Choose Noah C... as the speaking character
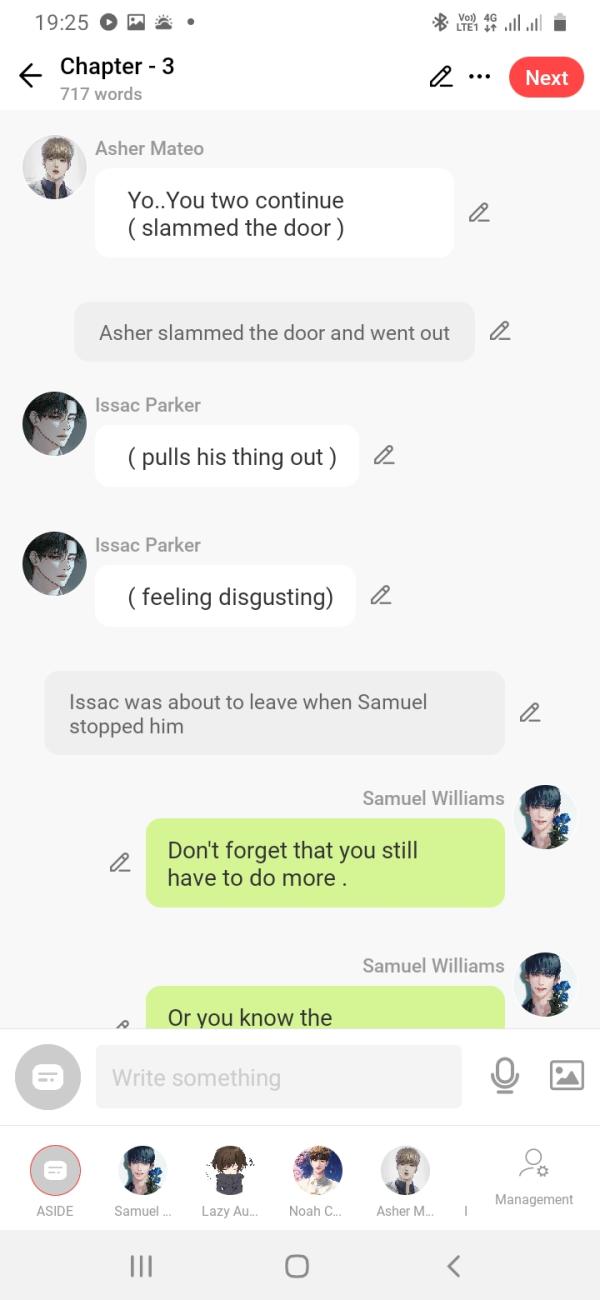This screenshot has height=1300, width=600. click(x=317, y=1171)
